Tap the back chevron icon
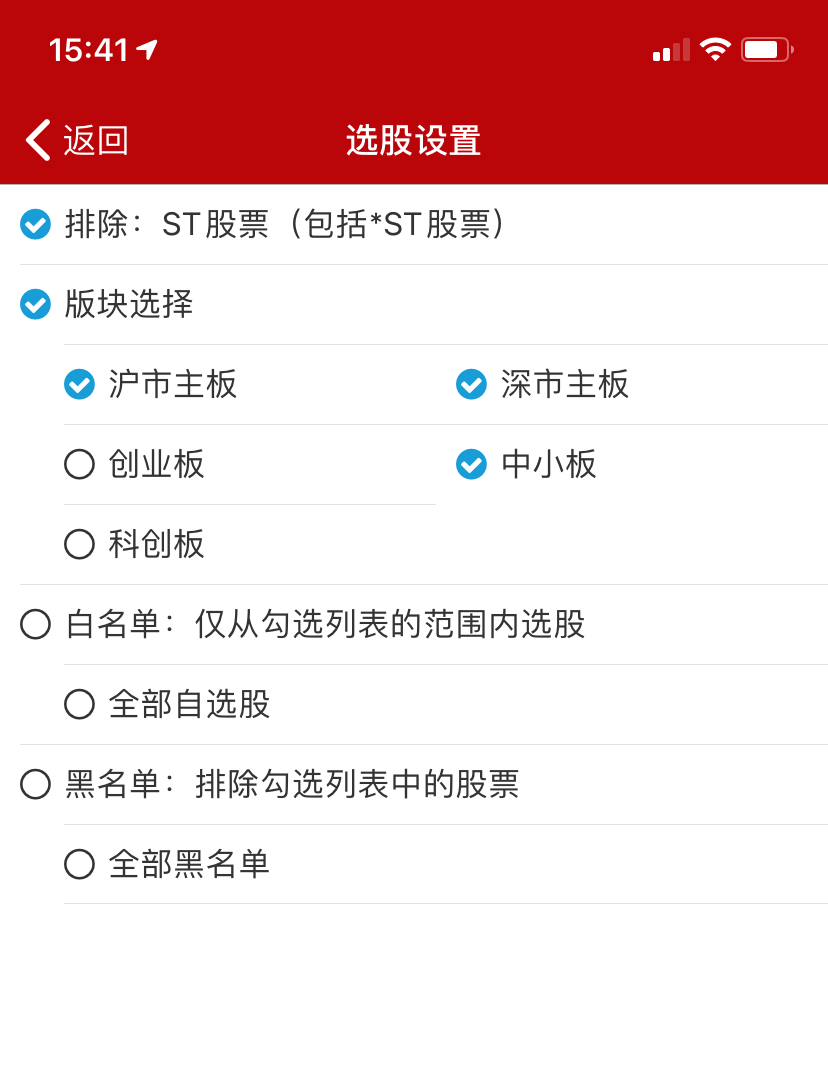Viewport: 828px width, 1077px height. [x=37, y=140]
